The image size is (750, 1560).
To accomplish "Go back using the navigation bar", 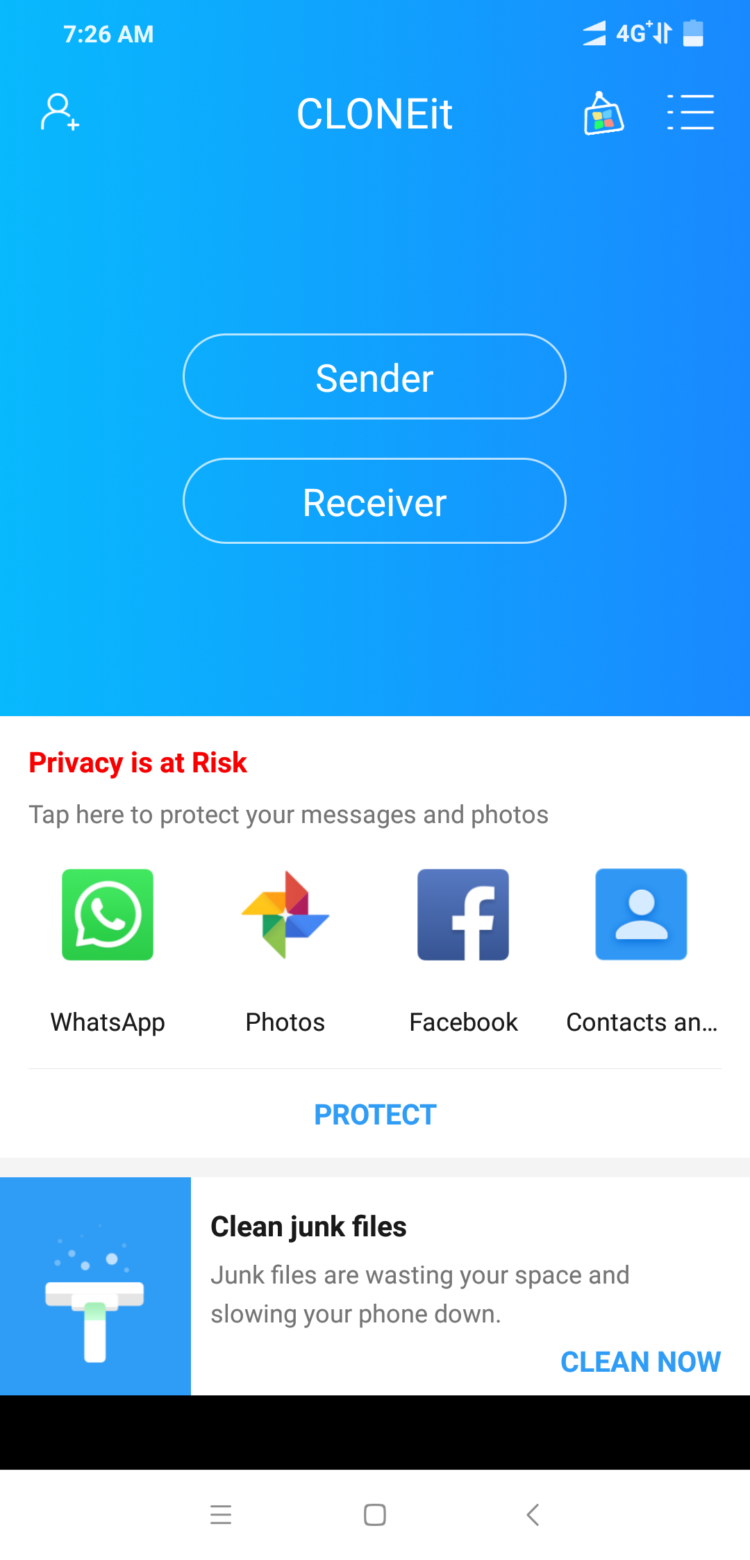I will [532, 1514].
